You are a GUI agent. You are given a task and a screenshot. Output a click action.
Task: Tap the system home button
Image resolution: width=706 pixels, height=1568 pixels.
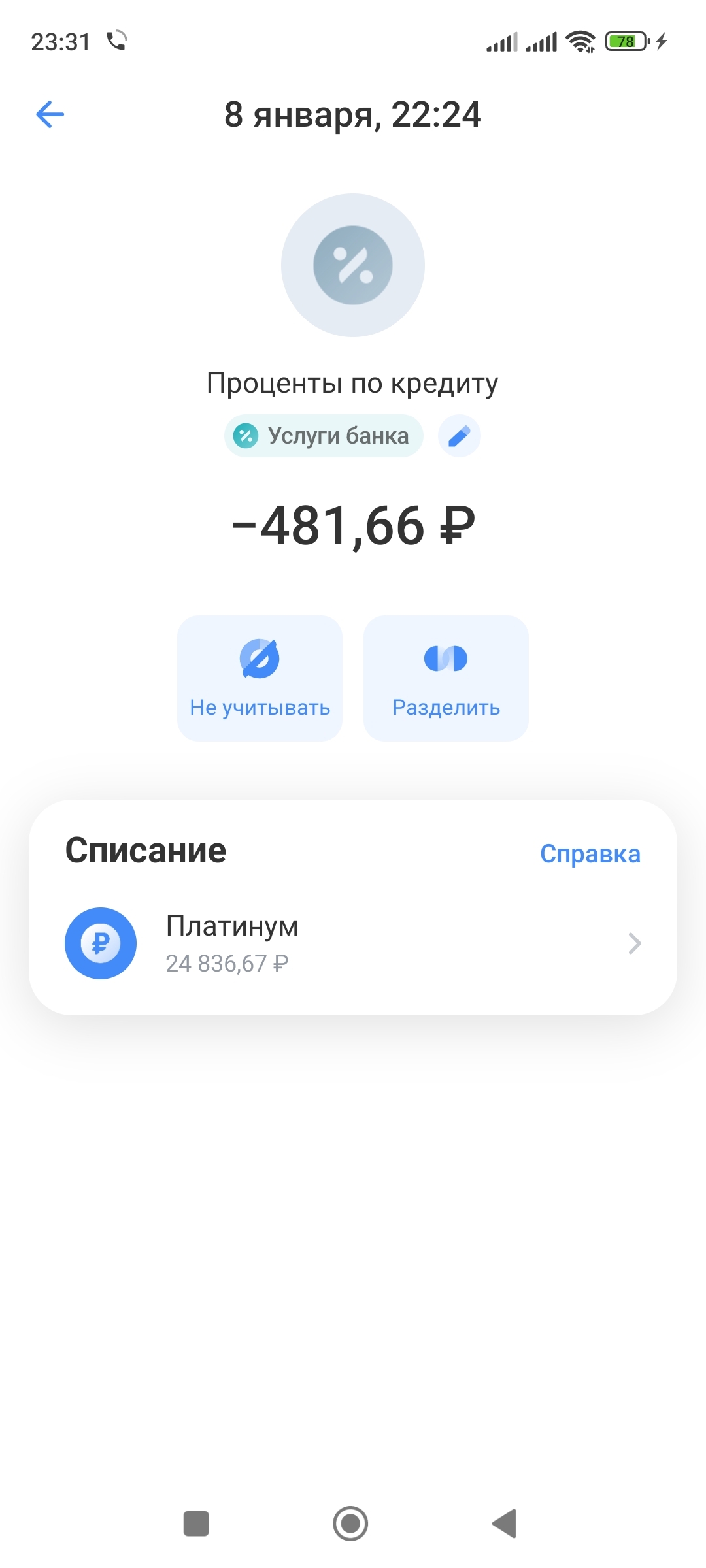pos(350,1524)
